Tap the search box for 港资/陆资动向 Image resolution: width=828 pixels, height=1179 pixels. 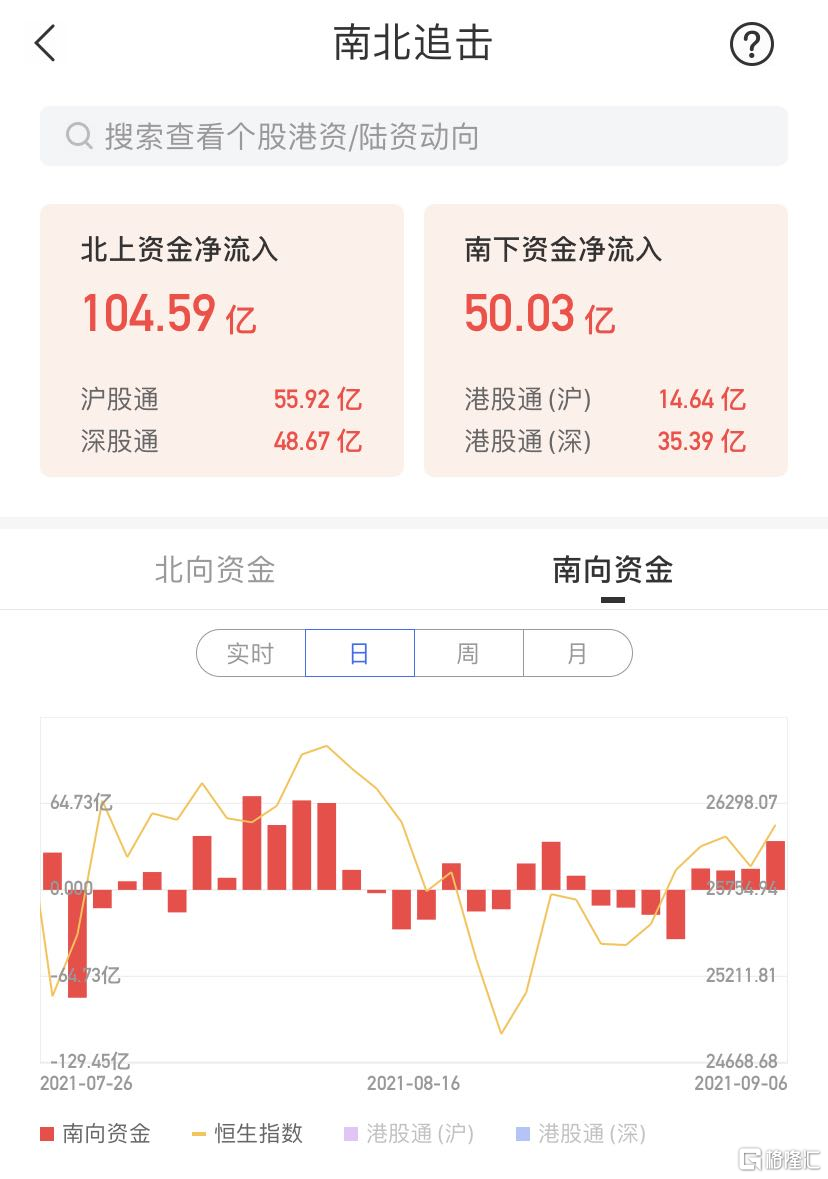414,136
